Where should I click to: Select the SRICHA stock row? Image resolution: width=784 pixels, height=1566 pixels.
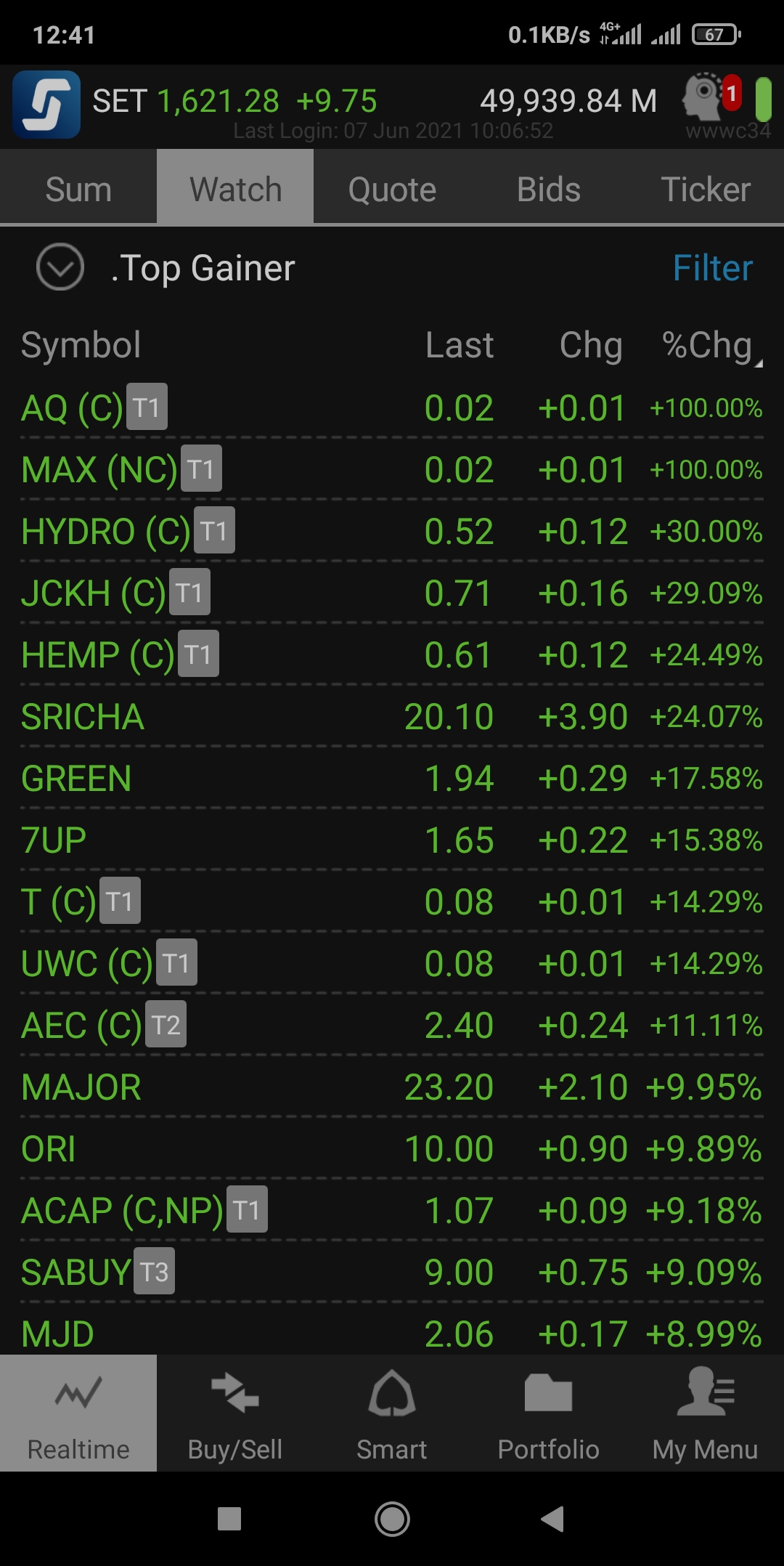(392, 716)
